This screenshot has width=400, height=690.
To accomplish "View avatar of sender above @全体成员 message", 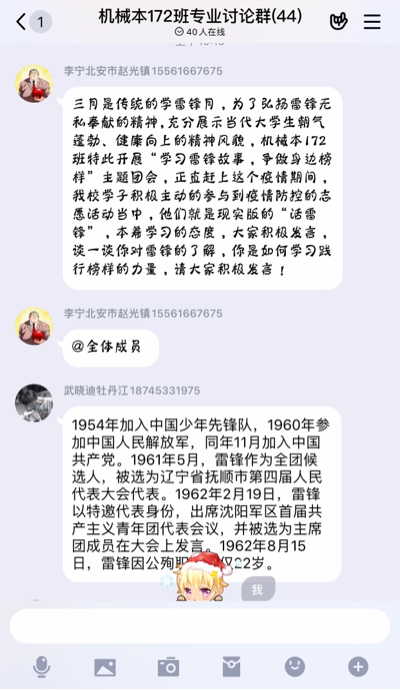I will click(x=34, y=326).
